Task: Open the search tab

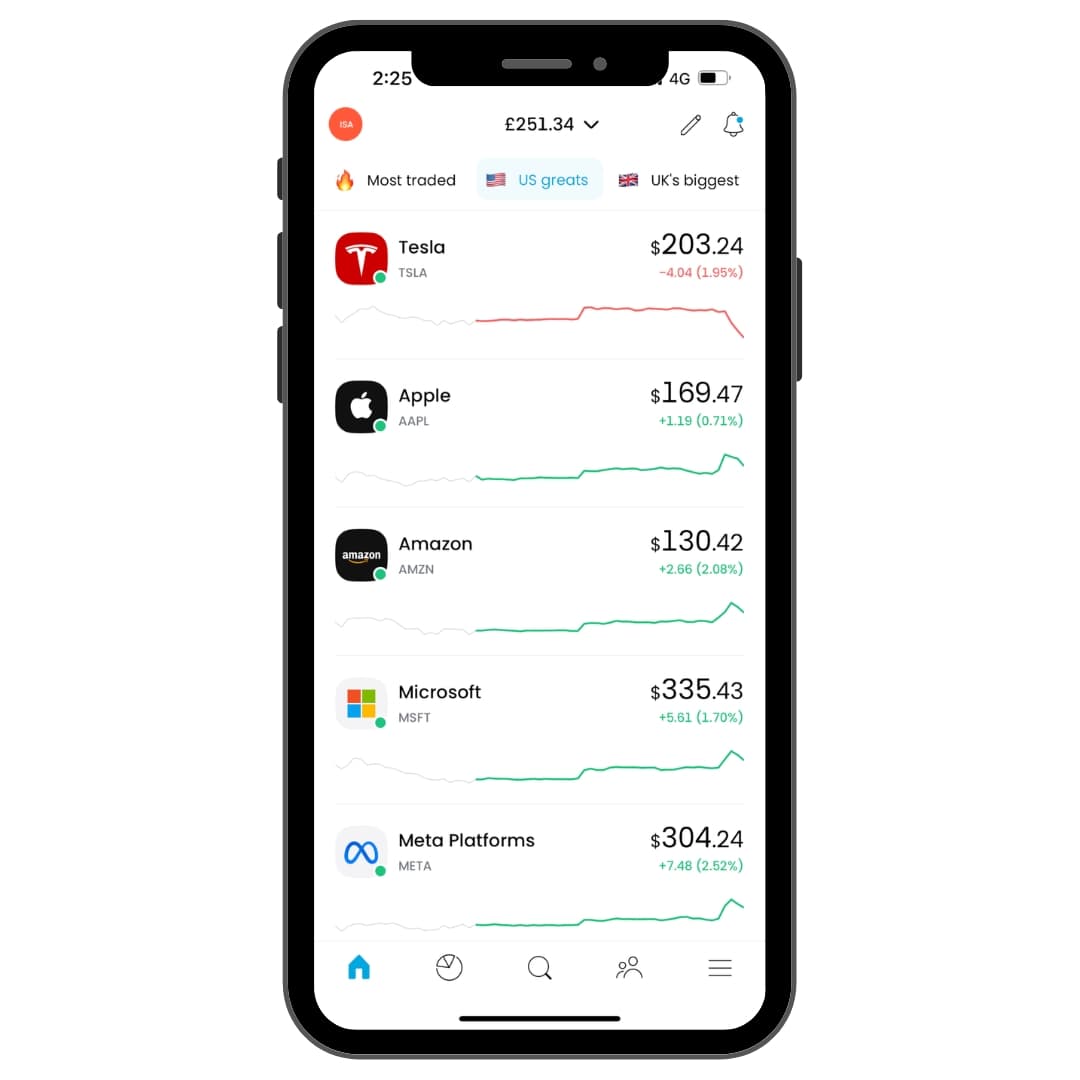Action: pos(539,967)
